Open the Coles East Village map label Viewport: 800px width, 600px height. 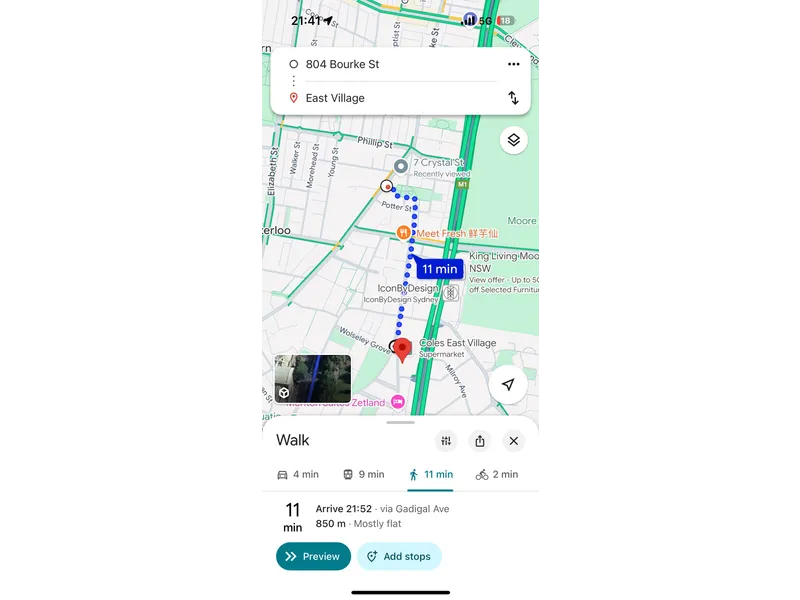tap(456, 344)
